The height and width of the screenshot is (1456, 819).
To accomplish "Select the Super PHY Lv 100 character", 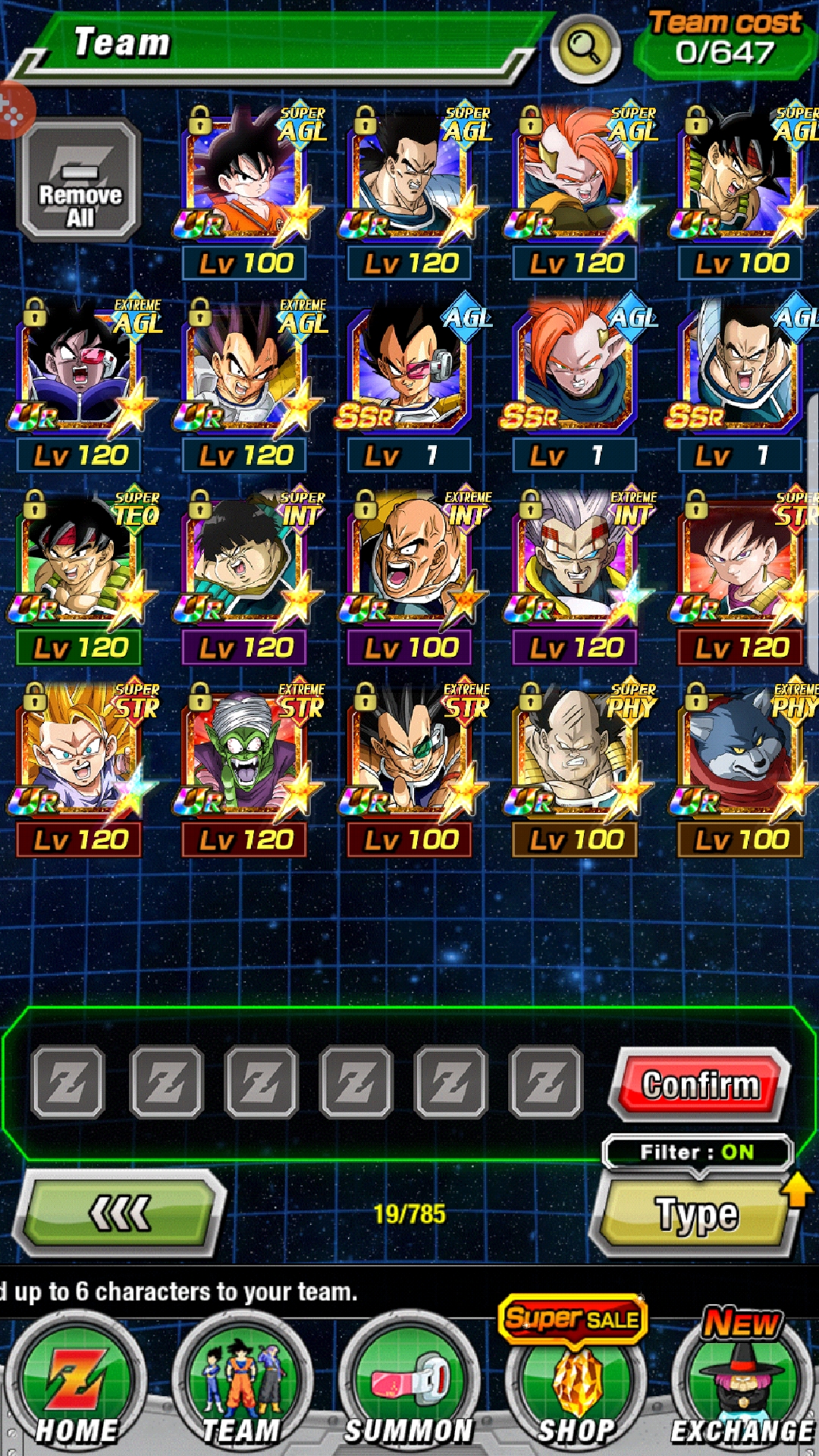I will click(575, 753).
